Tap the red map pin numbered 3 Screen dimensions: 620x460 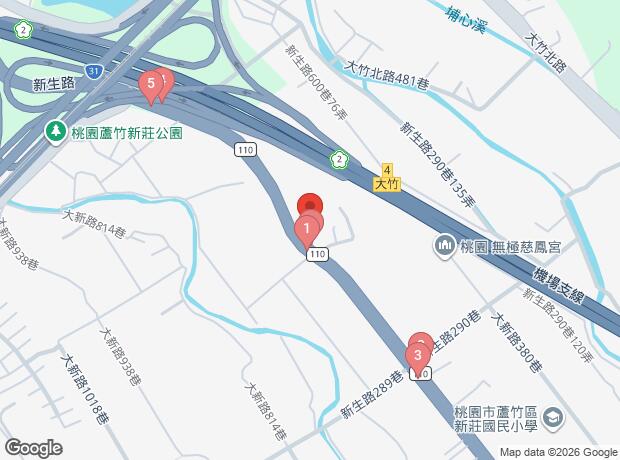416,355
